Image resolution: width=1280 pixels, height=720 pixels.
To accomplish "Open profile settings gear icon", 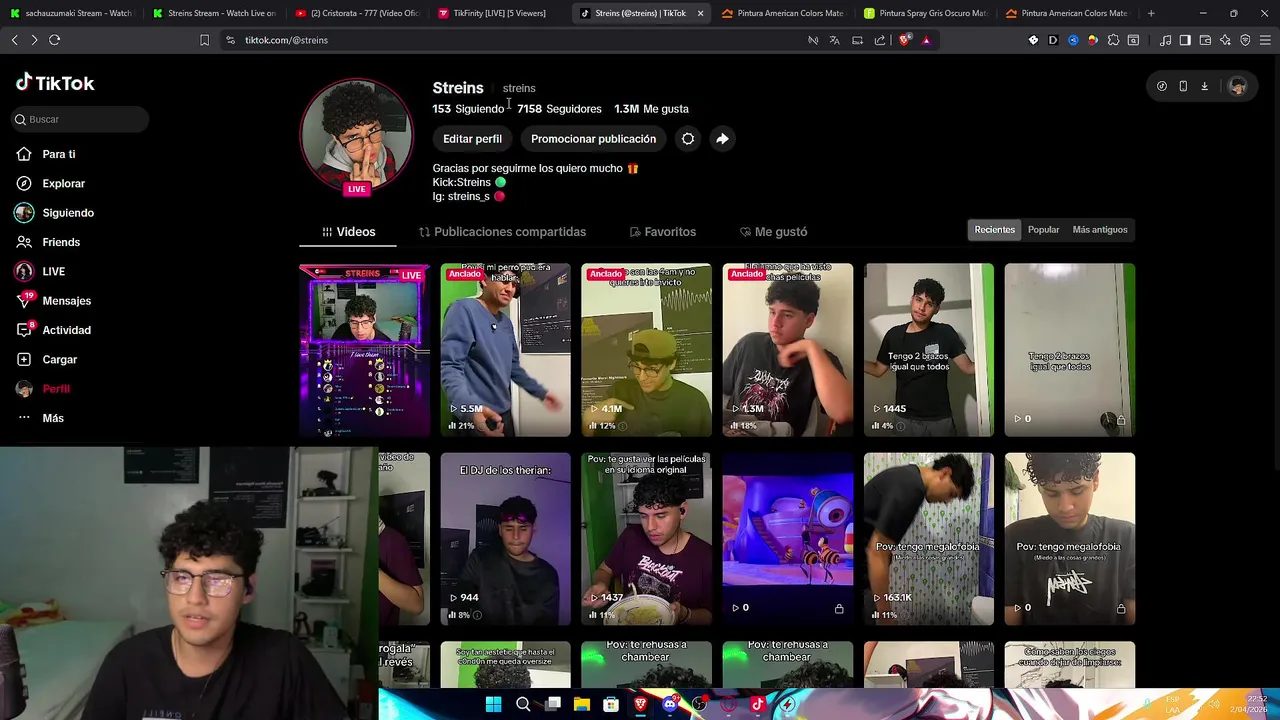I will pyautogui.click(x=688, y=139).
